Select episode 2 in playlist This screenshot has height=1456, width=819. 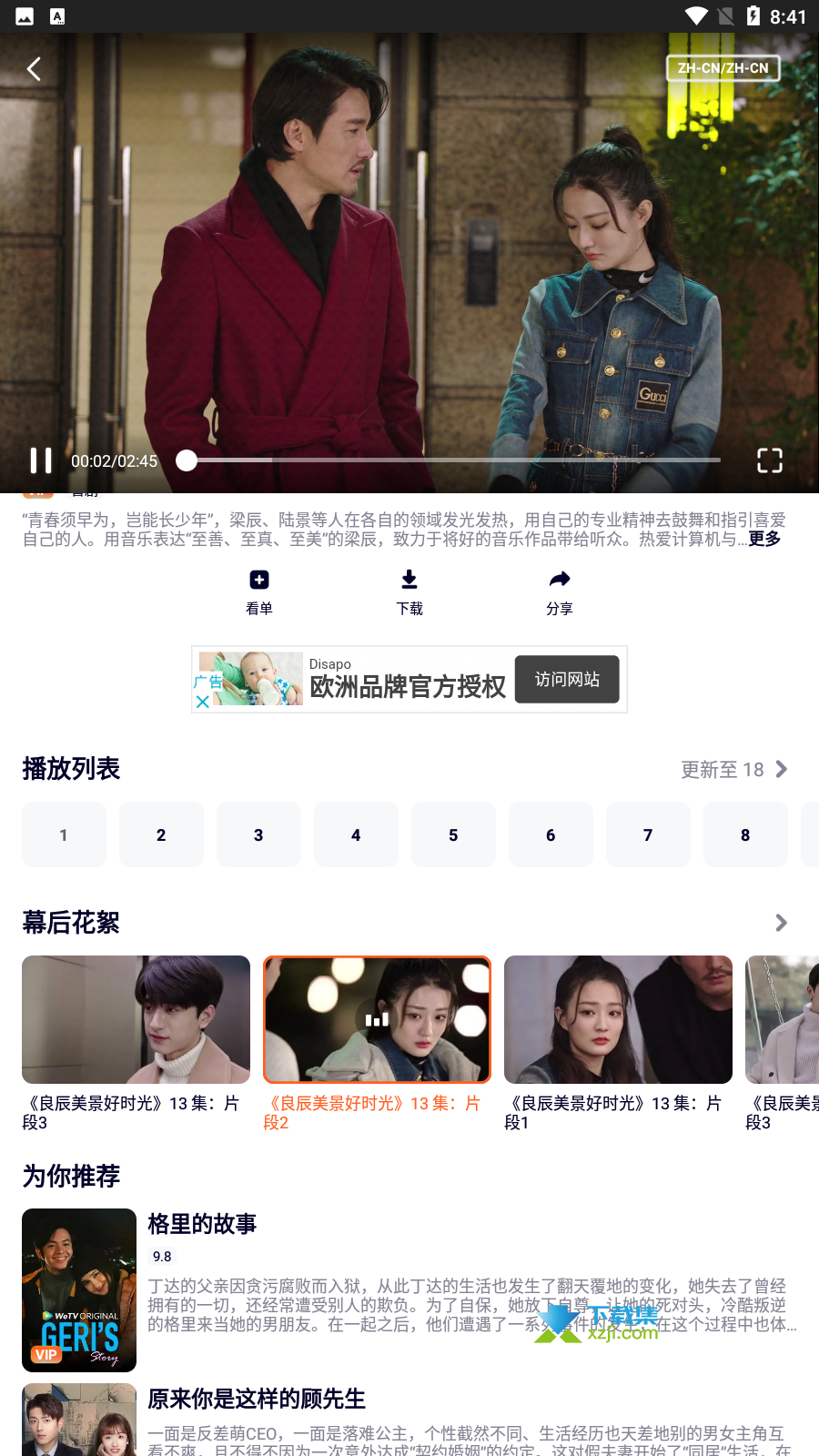(161, 834)
